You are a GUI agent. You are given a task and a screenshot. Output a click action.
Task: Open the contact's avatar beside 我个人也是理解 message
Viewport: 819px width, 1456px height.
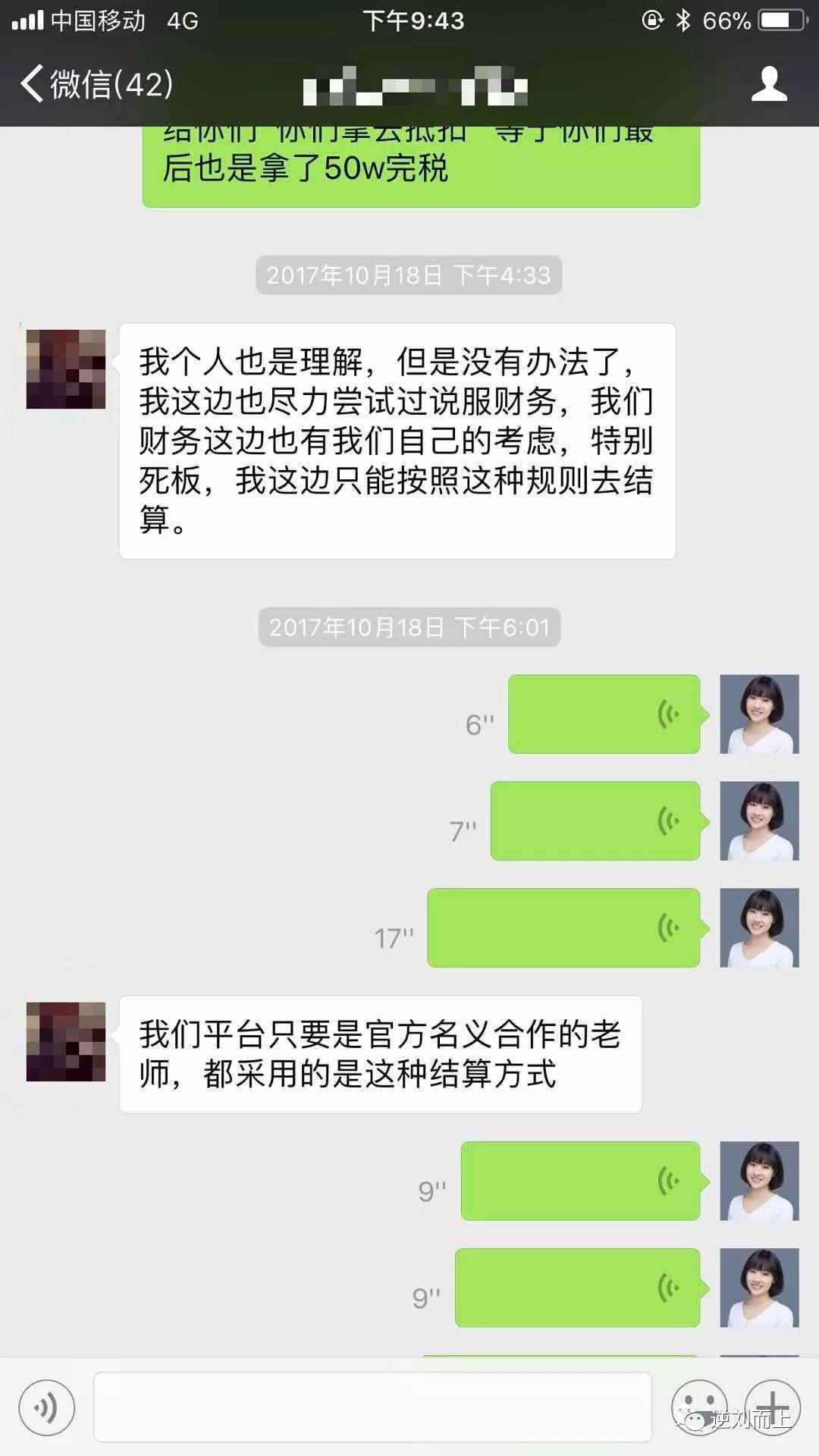pyautogui.click(x=66, y=369)
